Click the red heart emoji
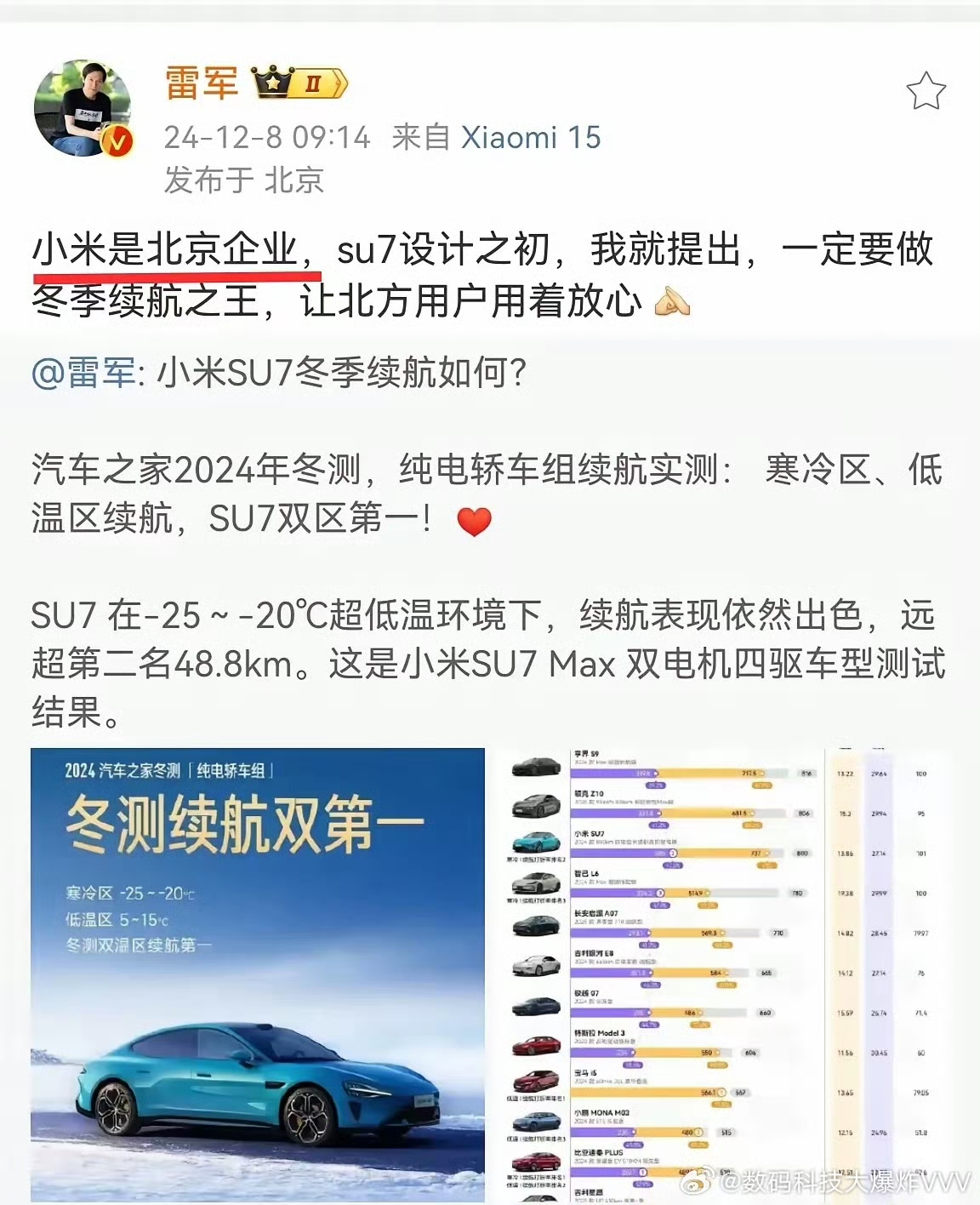Viewport: 980px width, 1205px height. pos(474,523)
